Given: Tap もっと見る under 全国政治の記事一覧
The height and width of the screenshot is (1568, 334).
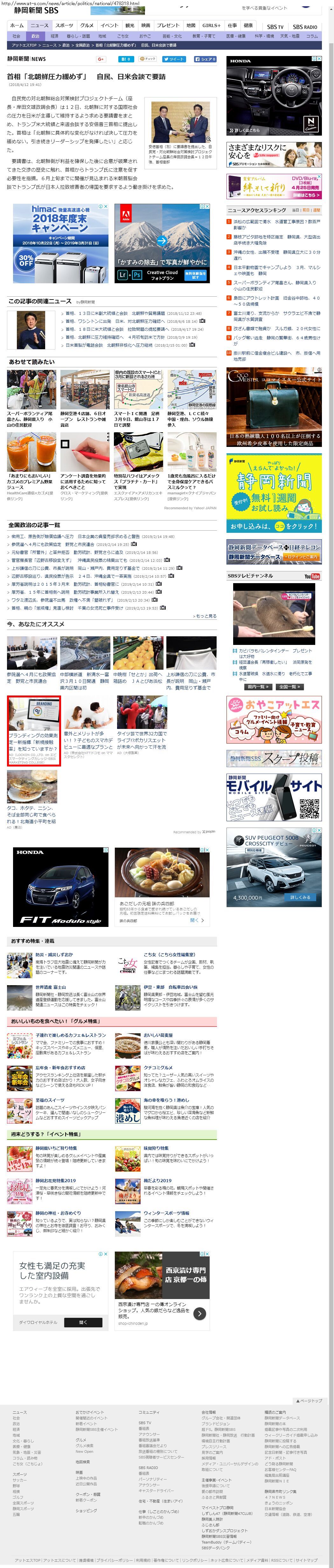Looking at the screenshot, I should 204,616.
